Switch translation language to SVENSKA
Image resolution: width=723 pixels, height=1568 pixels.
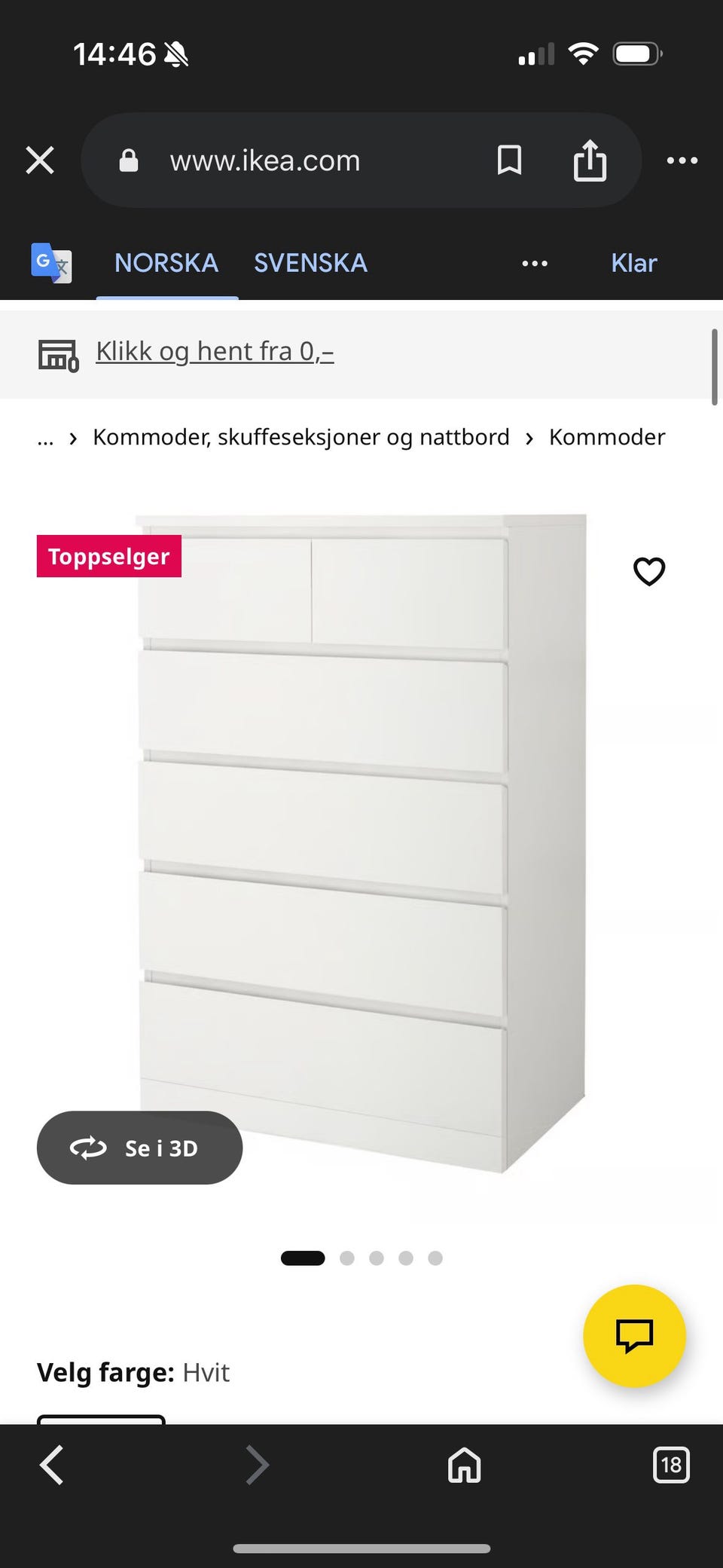point(310,263)
